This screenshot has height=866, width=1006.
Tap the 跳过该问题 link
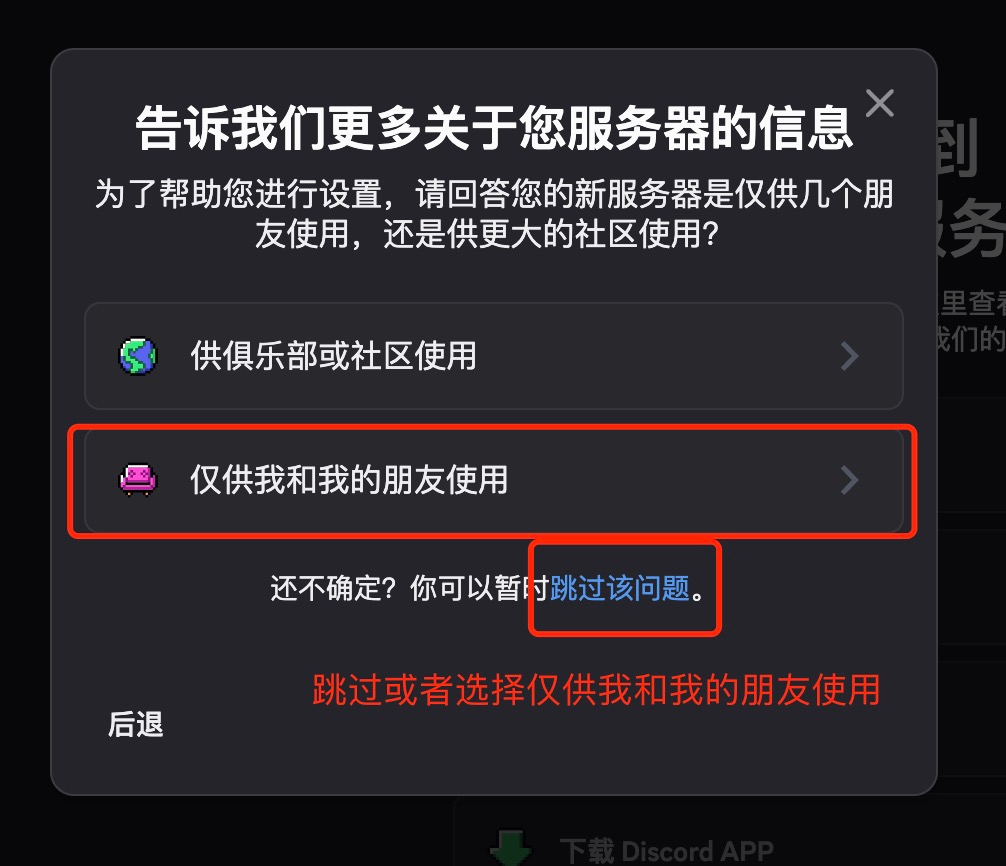pos(620,588)
